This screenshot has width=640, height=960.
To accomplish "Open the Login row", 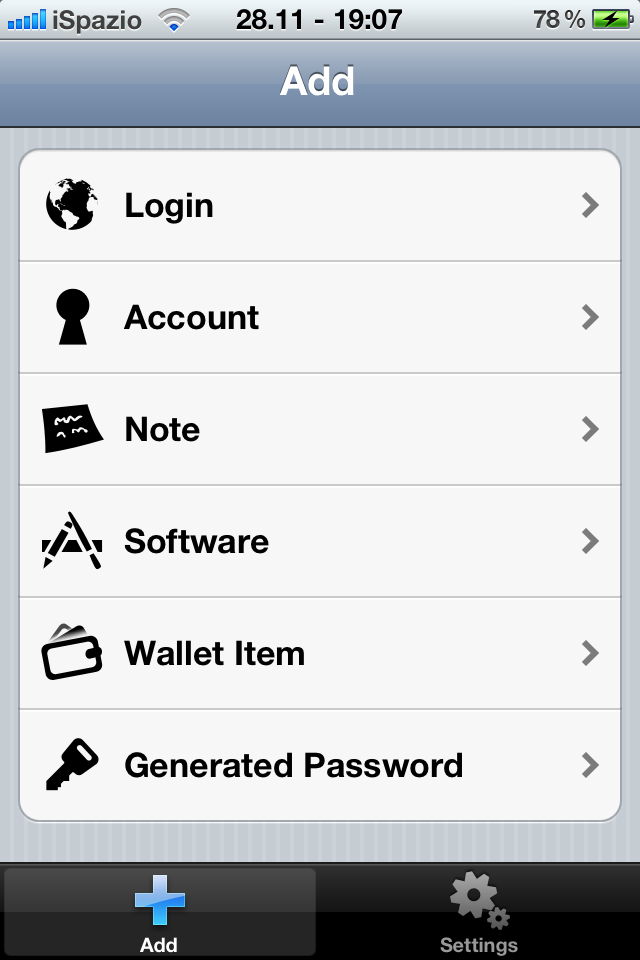I will point(320,206).
